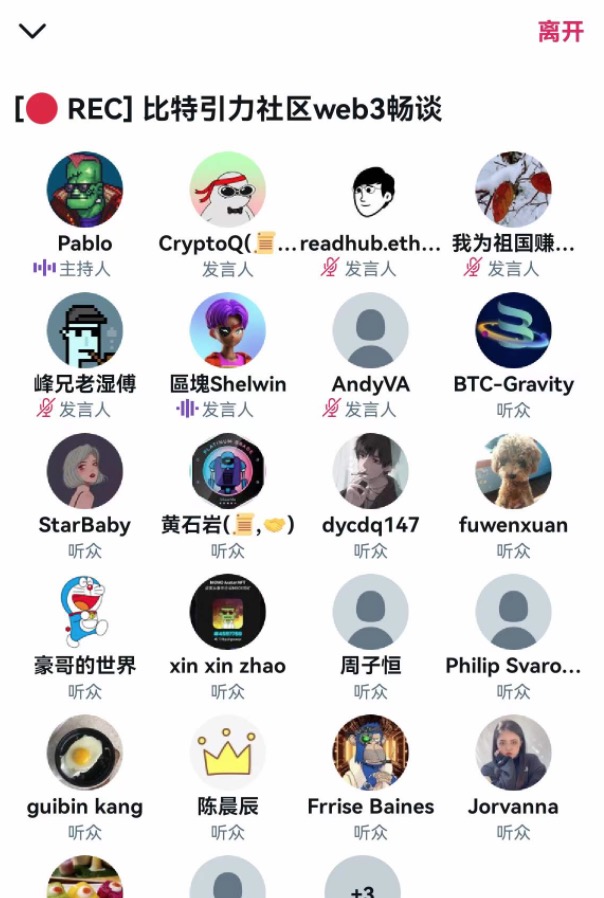Collapse the room with the down chevron
Image resolution: width=604 pixels, height=898 pixels.
(33, 31)
